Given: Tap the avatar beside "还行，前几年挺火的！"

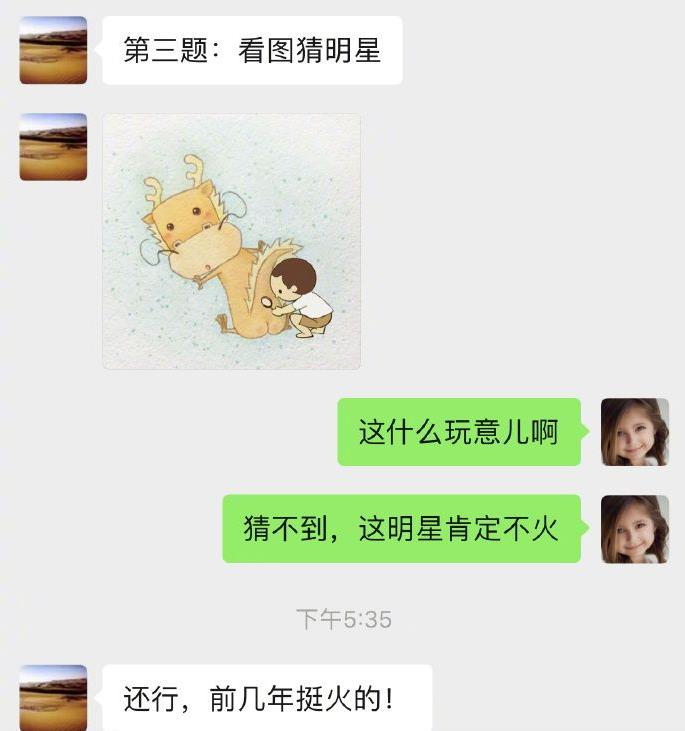Looking at the screenshot, I should pos(53,697).
